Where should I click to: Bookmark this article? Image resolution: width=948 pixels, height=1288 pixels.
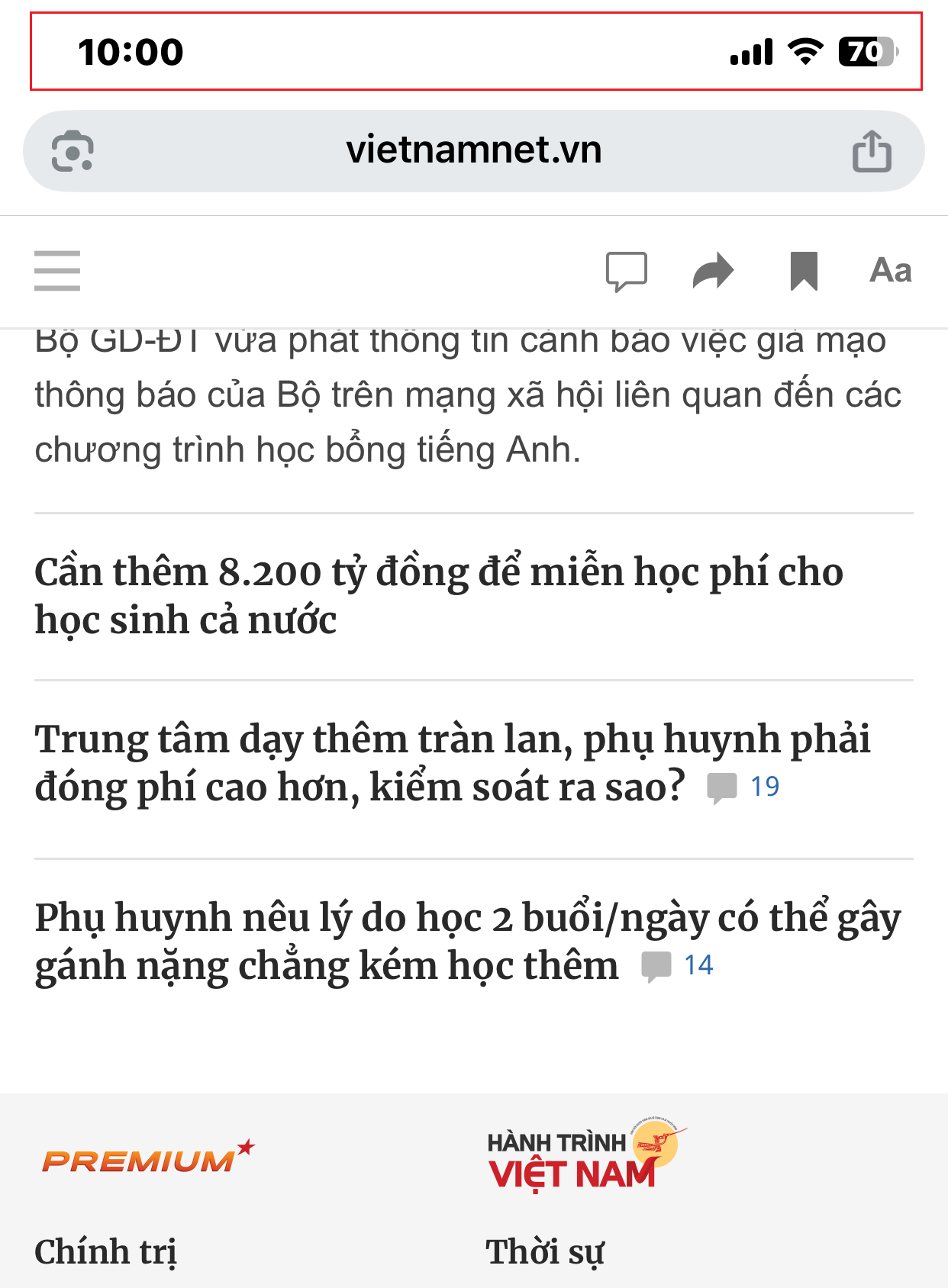(803, 271)
